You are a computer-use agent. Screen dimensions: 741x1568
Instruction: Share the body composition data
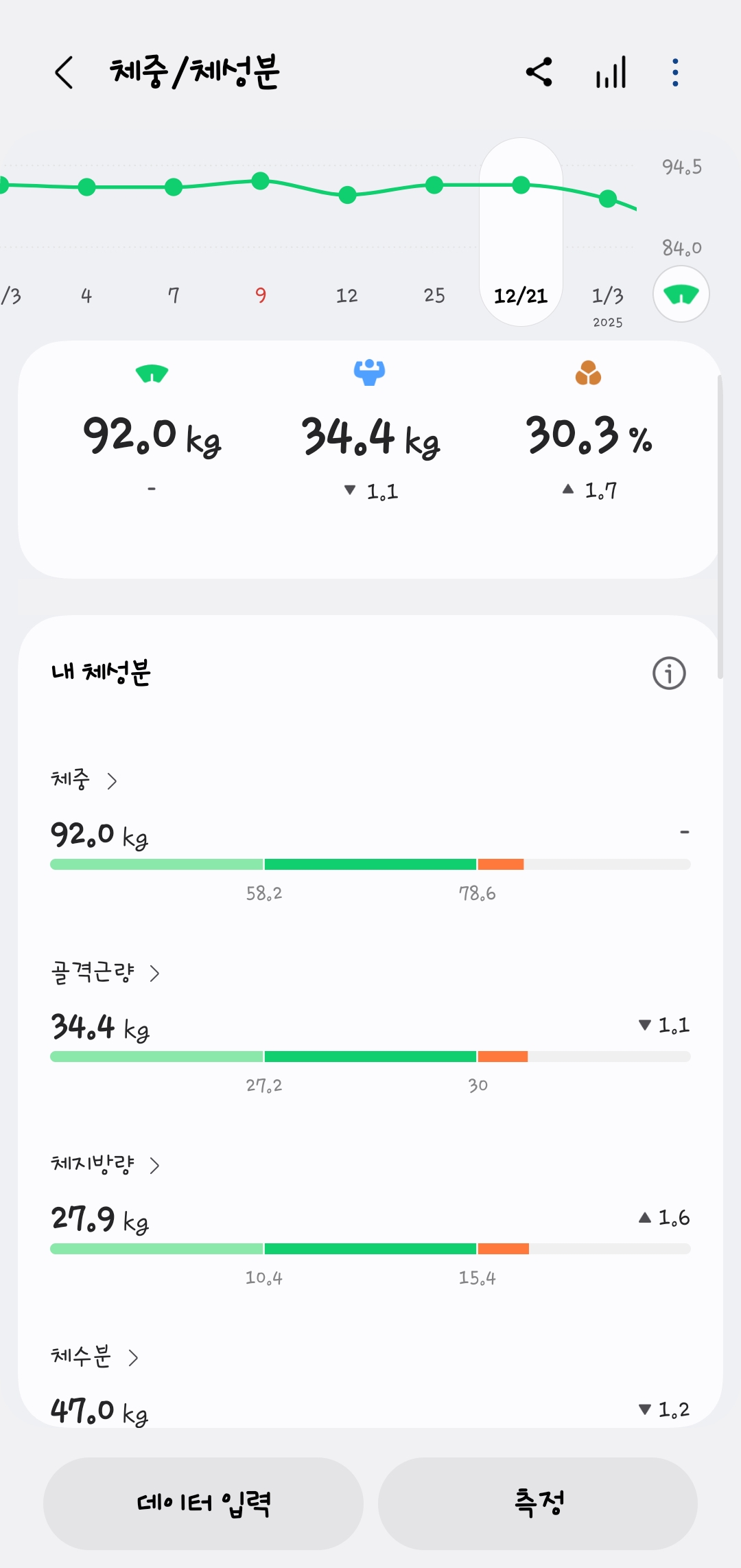click(539, 72)
